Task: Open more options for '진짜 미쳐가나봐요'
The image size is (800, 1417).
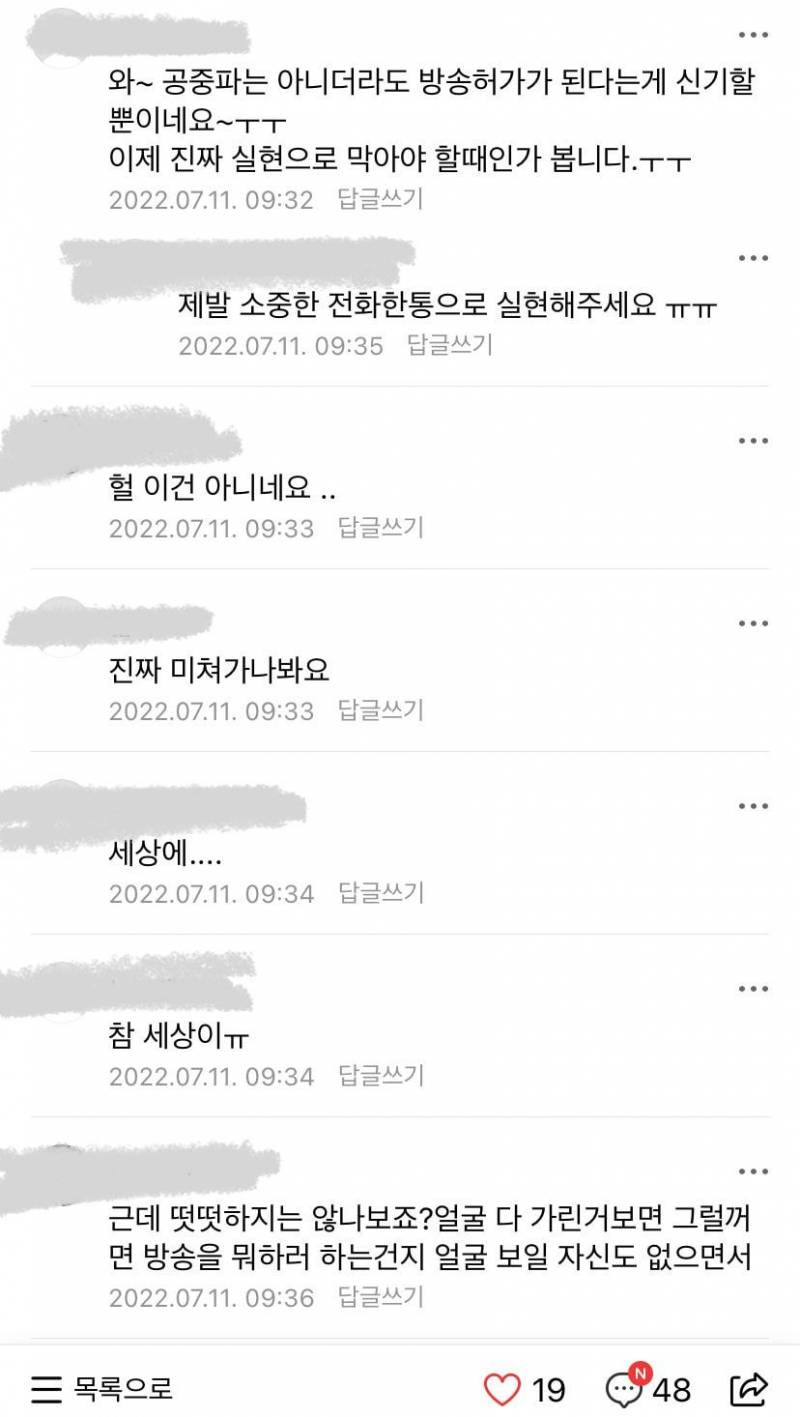Action: pos(752,624)
